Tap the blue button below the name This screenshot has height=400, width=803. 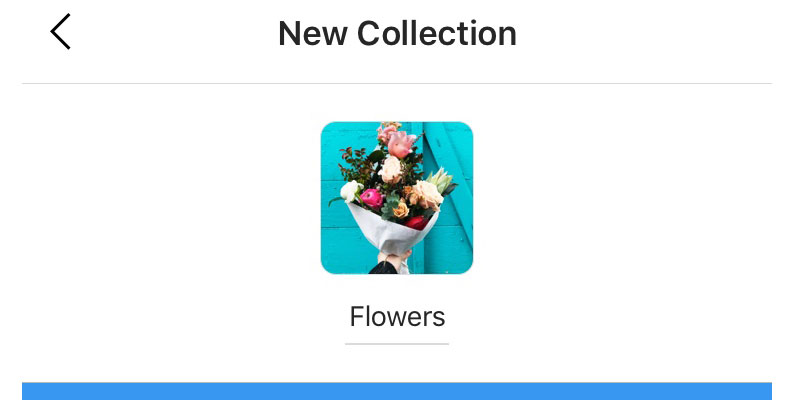[397, 391]
